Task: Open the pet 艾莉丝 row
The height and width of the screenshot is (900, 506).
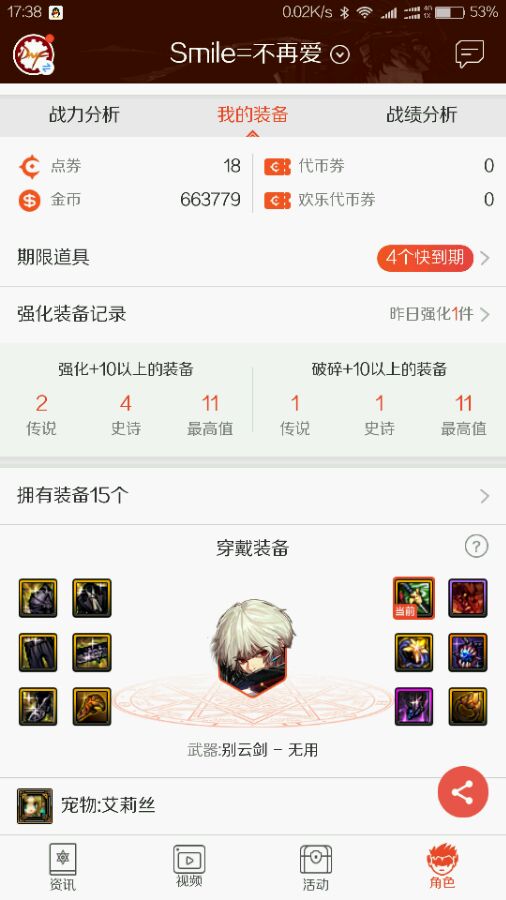Action: click(x=253, y=806)
